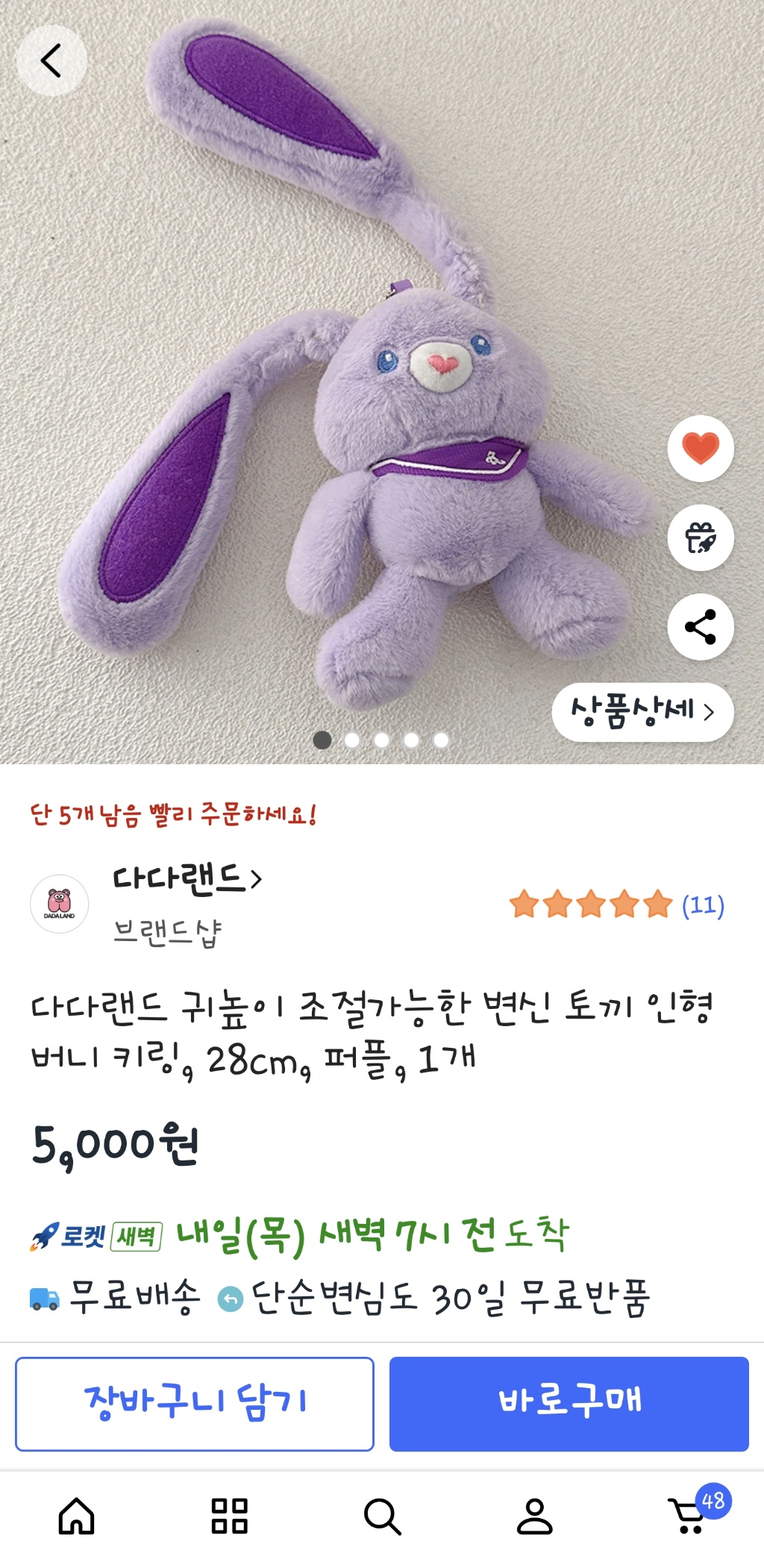Open the gift icon option
This screenshot has height=1568, width=764.
point(700,538)
